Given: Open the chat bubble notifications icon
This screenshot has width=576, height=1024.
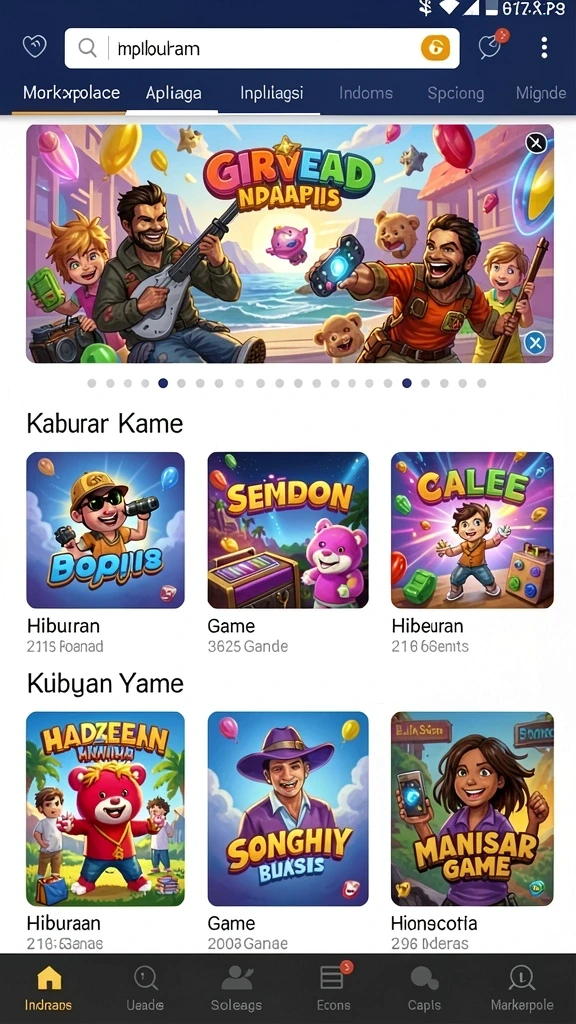Looking at the screenshot, I should click(490, 46).
